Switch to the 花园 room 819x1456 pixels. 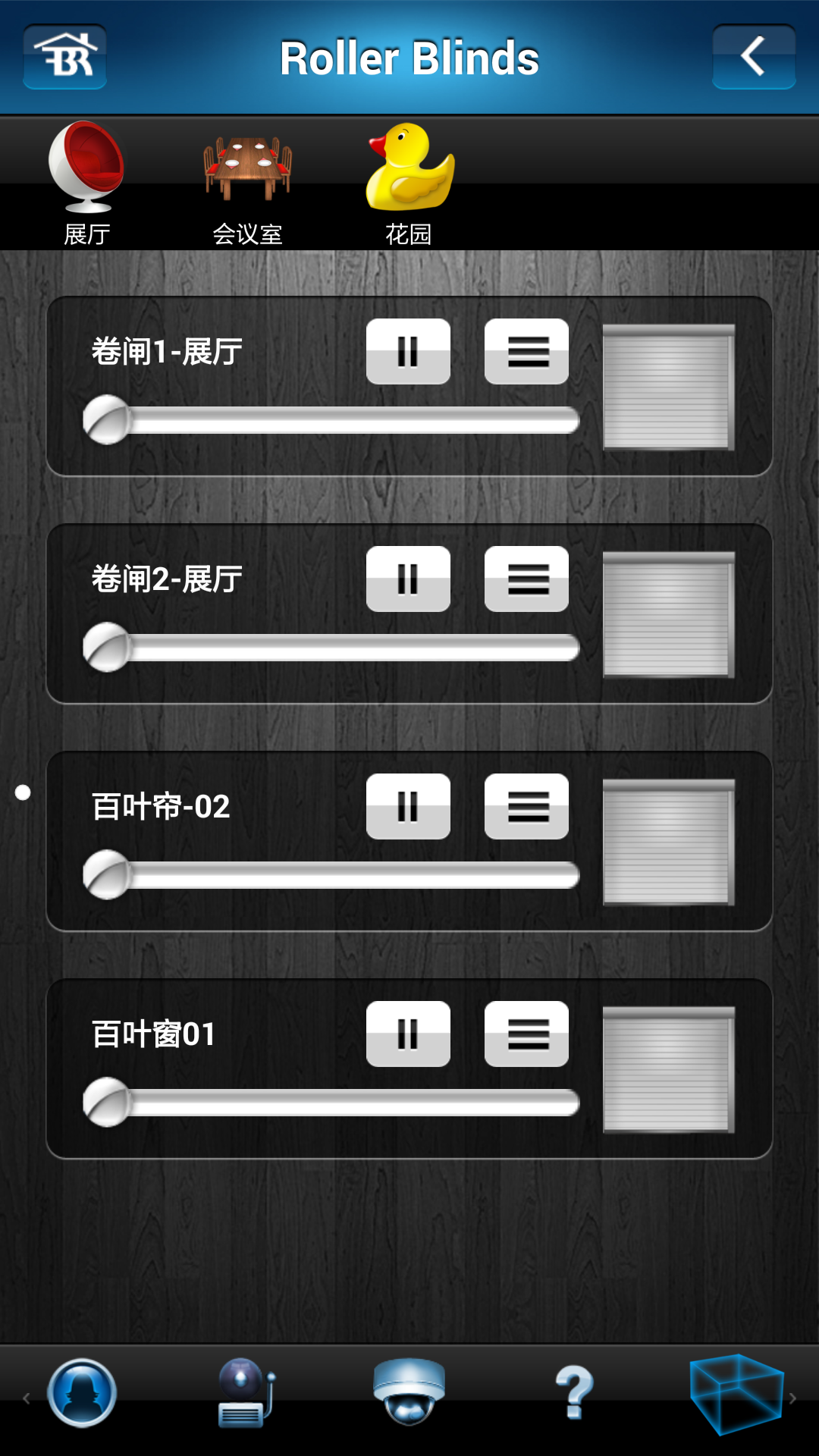[x=409, y=184]
